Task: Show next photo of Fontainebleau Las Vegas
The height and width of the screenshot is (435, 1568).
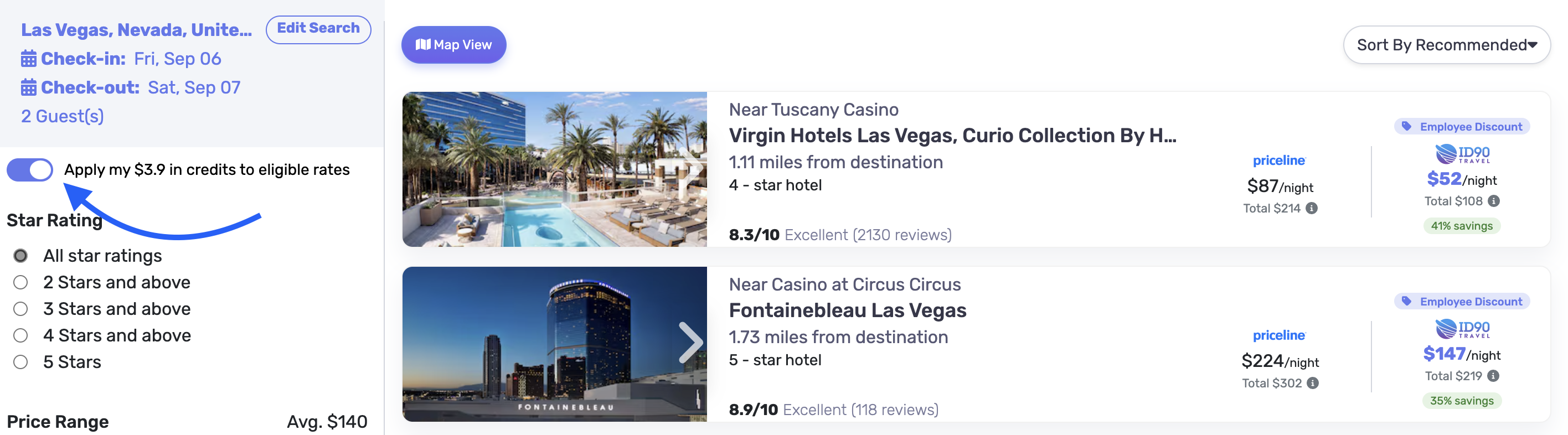Action: coord(690,343)
